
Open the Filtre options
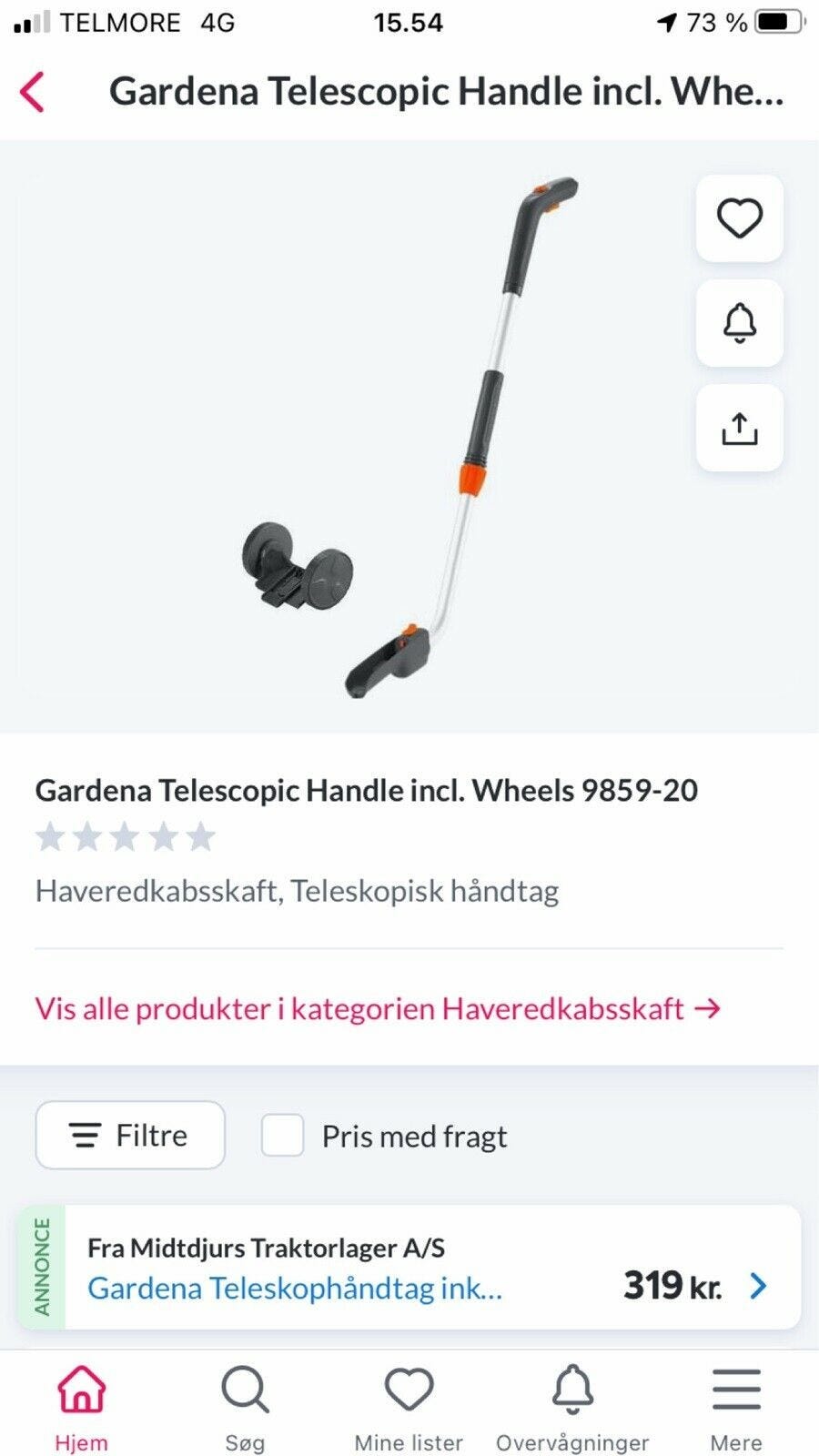pyautogui.click(x=130, y=1135)
